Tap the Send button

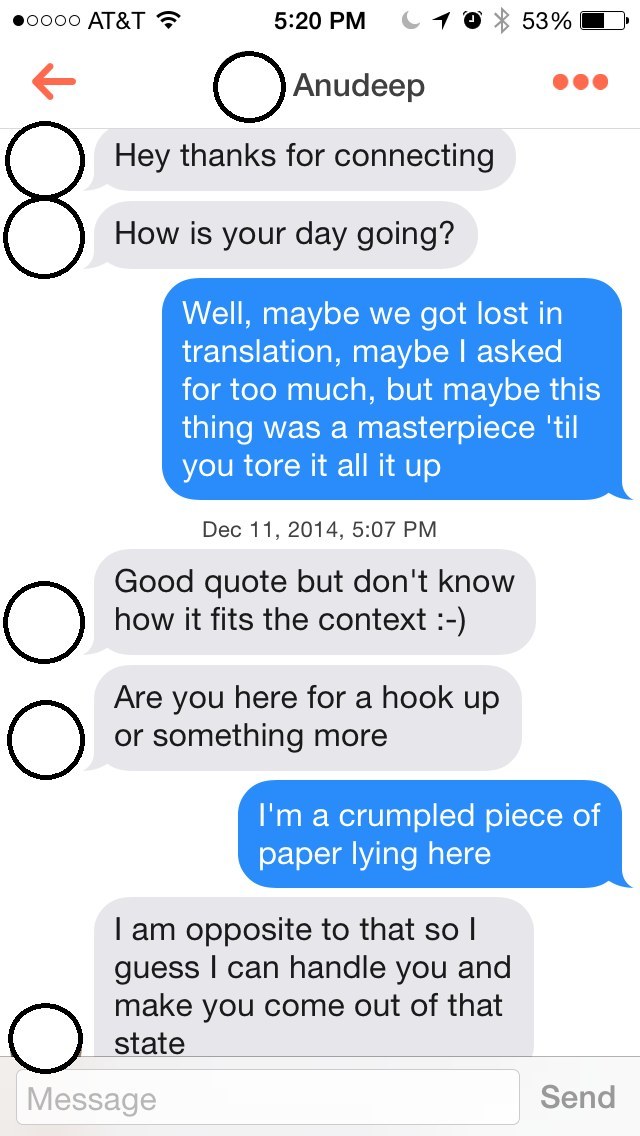click(x=578, y=1097)
